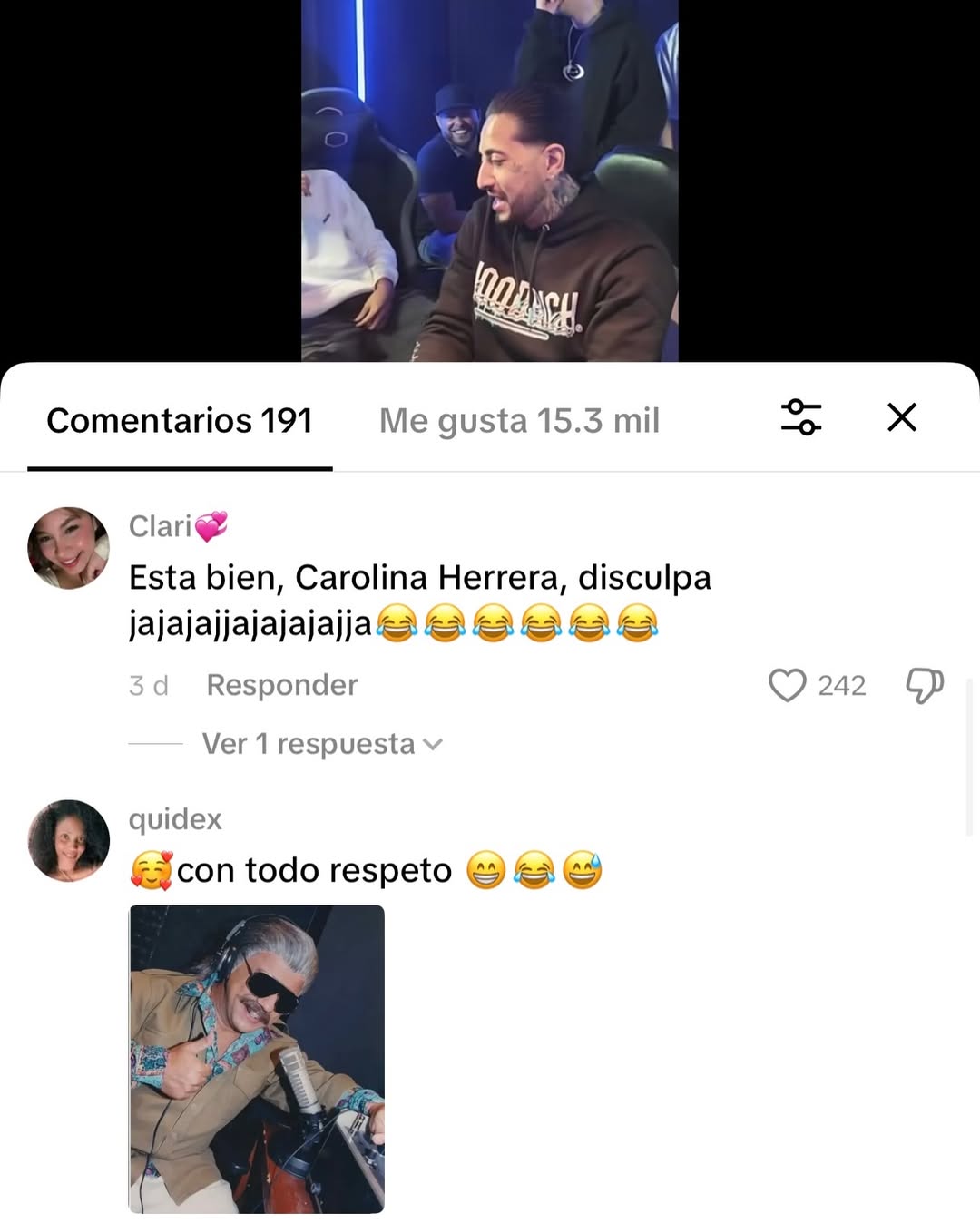
Task: Open Clari's profile picture
Action: pos(69,548)
